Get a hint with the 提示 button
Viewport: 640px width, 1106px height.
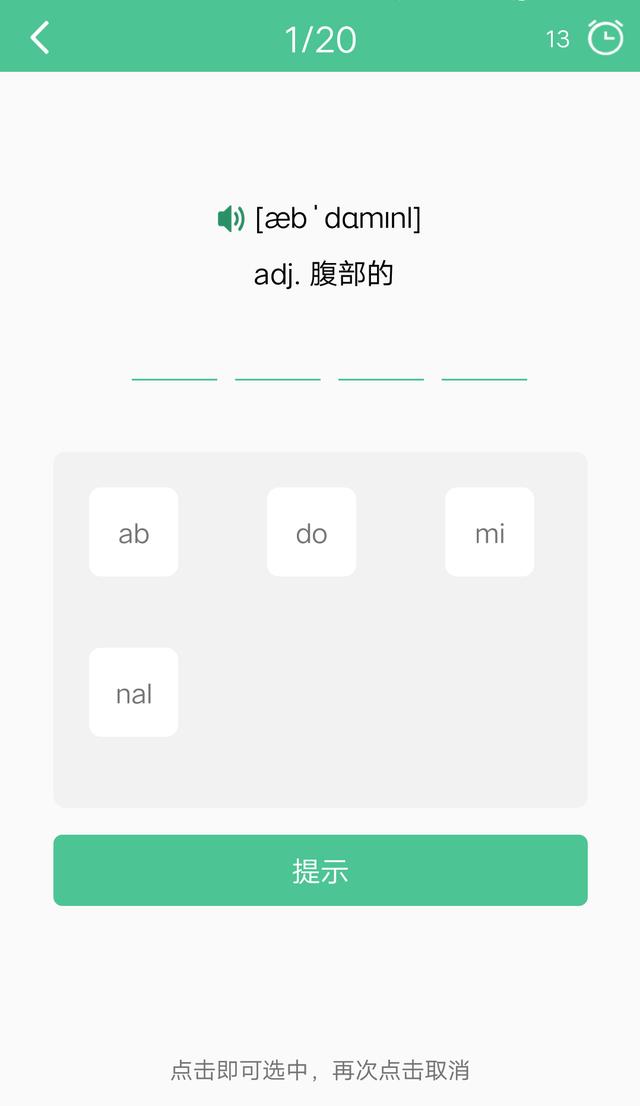pos(320,870)
